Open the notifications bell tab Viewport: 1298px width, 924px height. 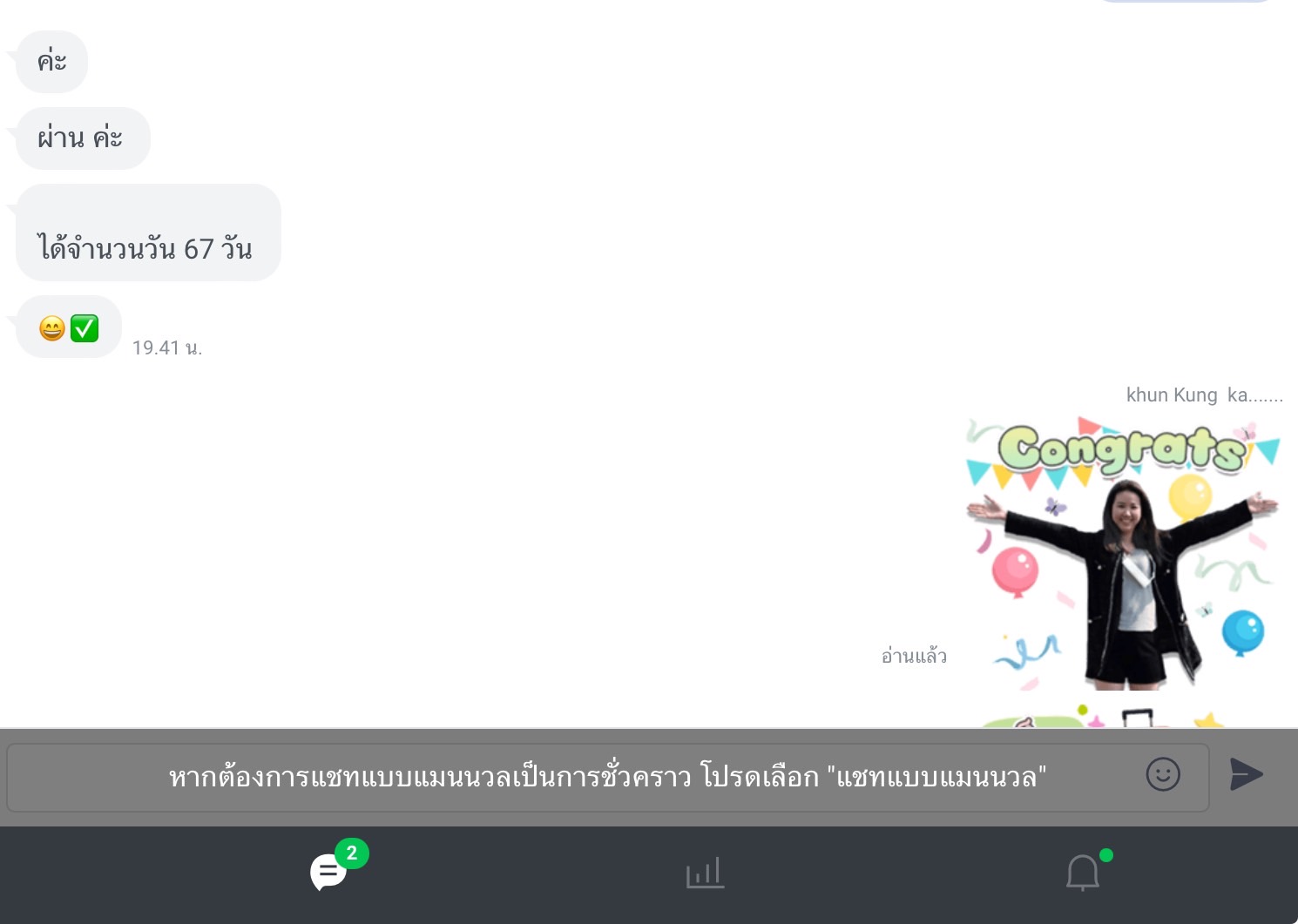(1083, 873)
